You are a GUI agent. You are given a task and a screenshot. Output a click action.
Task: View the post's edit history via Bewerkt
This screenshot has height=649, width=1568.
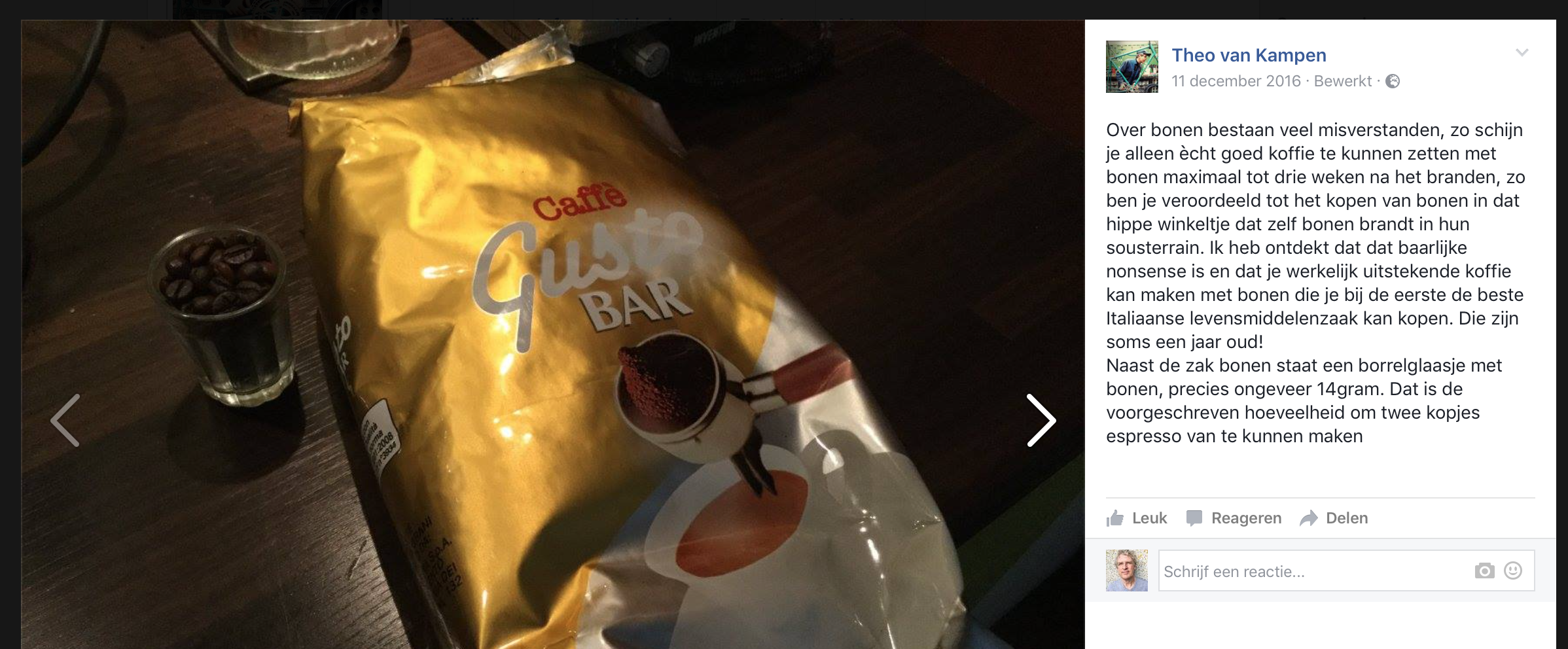point(1342,81)
